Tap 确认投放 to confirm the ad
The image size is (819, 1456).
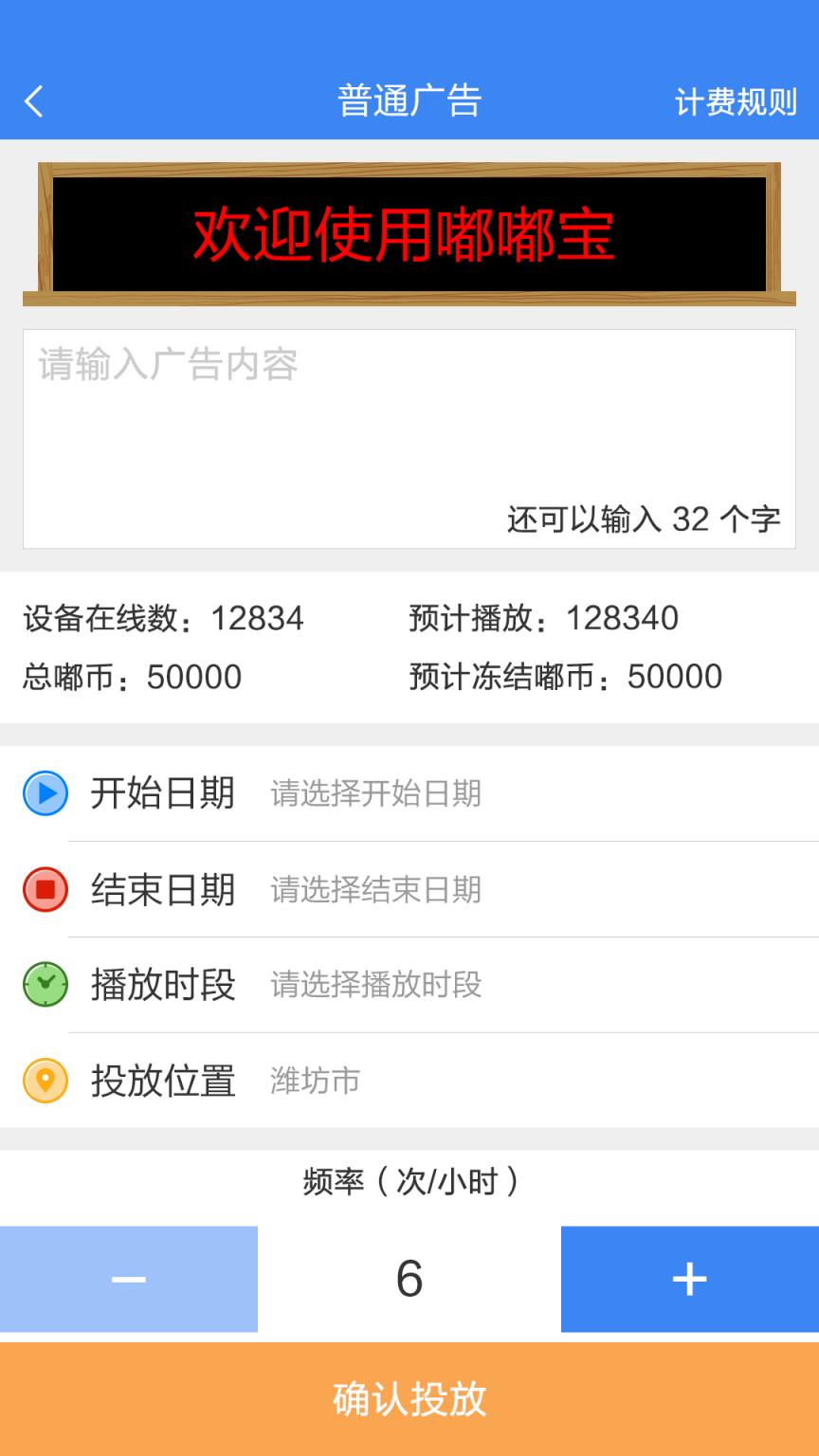pos(409,1399)
